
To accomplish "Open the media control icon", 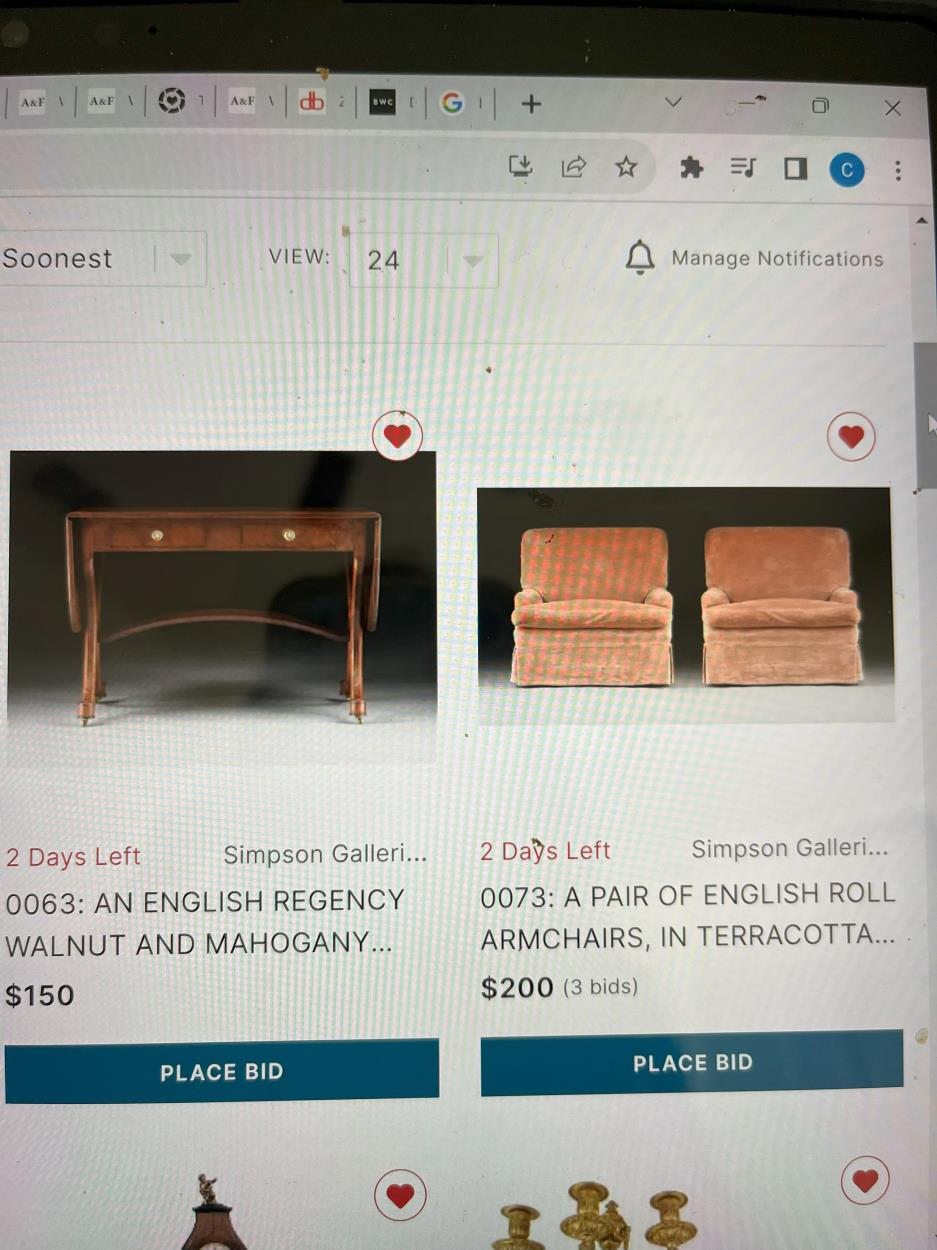I will click(743, 168).
